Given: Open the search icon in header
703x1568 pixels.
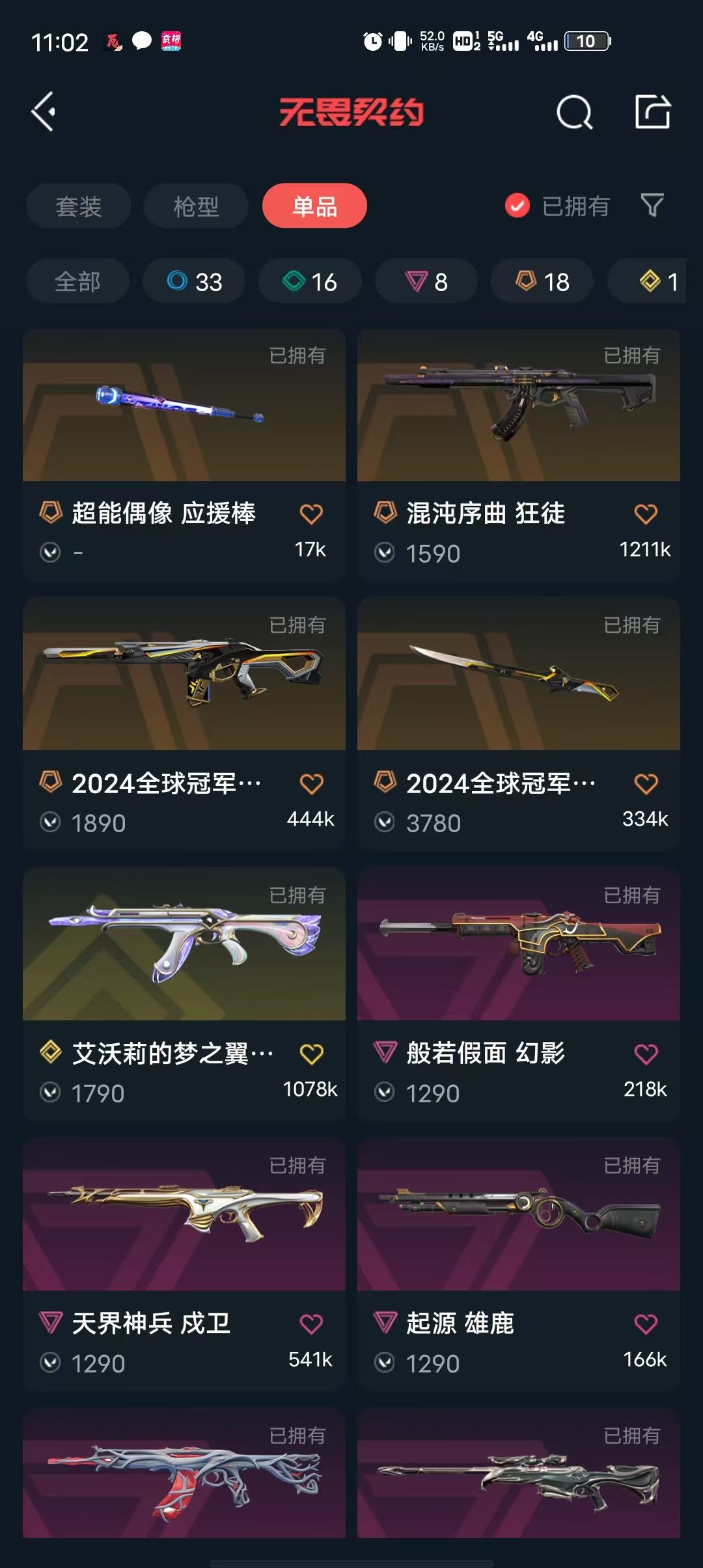Looking at the screenshot, I should pos(574,113).
